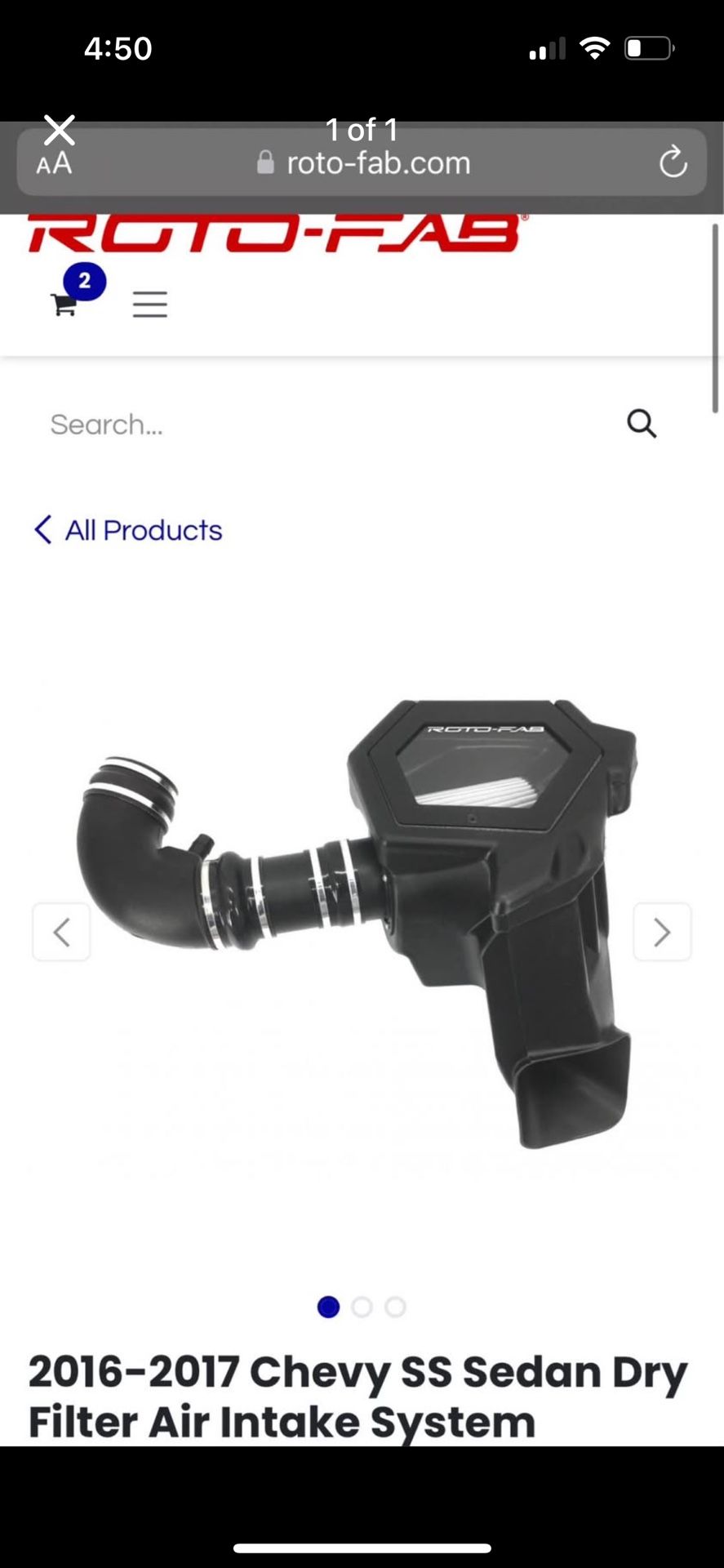This screenshot has height=1568, width=724.
Task: Close the image viewer with the X
Action: tap(59, 130)
